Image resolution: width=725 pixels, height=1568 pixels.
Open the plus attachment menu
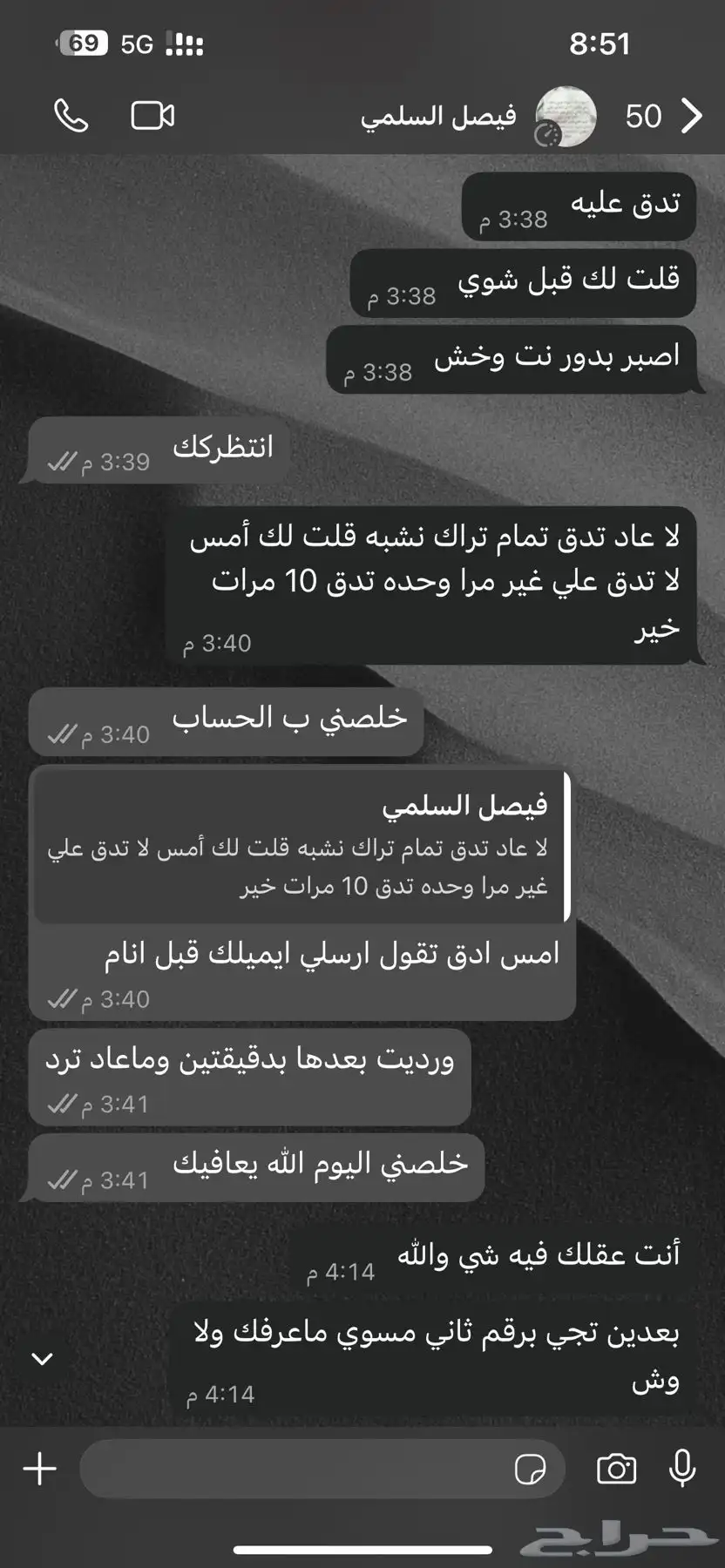tap(39, 1469)
